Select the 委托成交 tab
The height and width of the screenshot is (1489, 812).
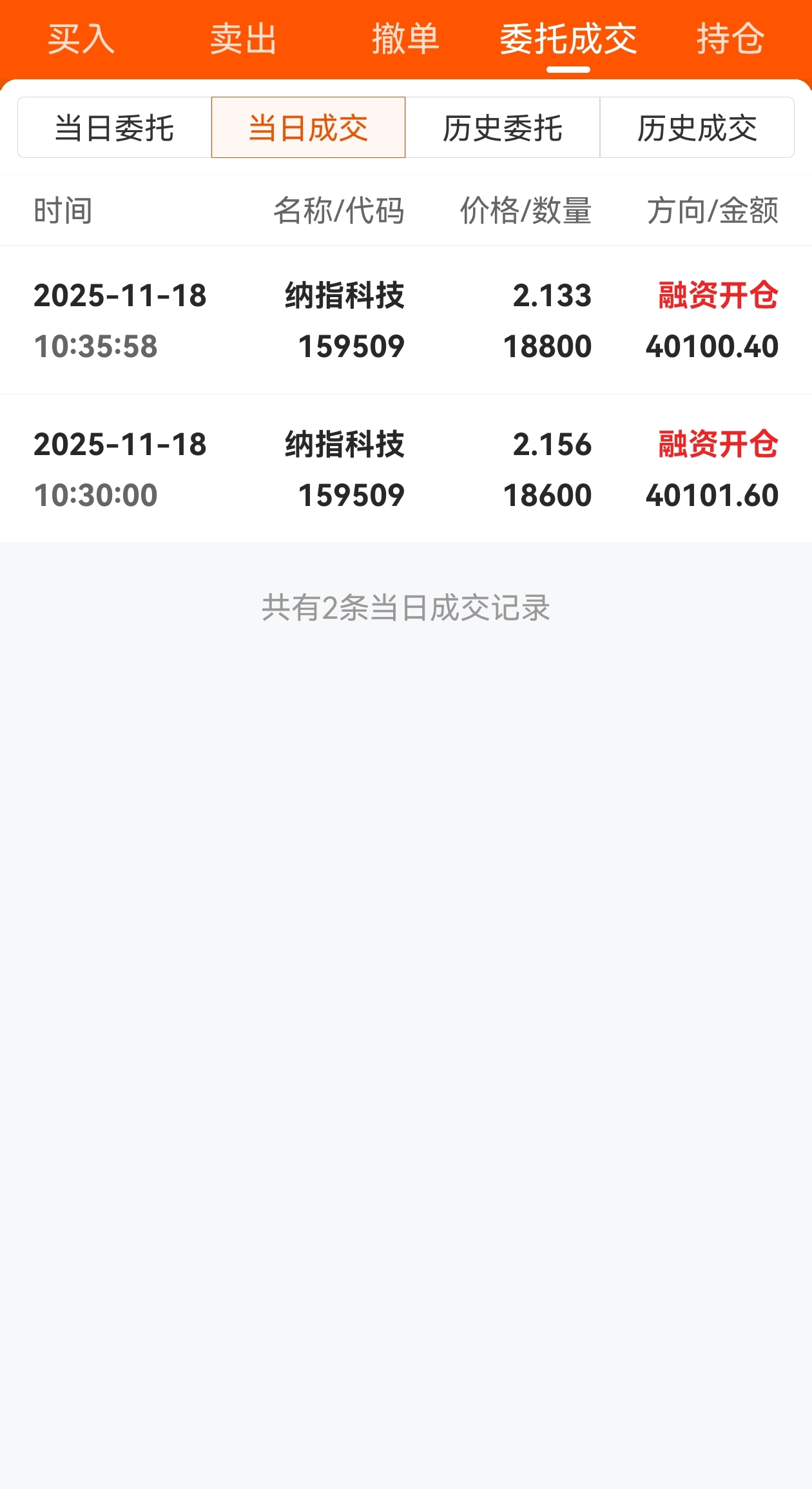pyautogui.click(x=568, y=39)
